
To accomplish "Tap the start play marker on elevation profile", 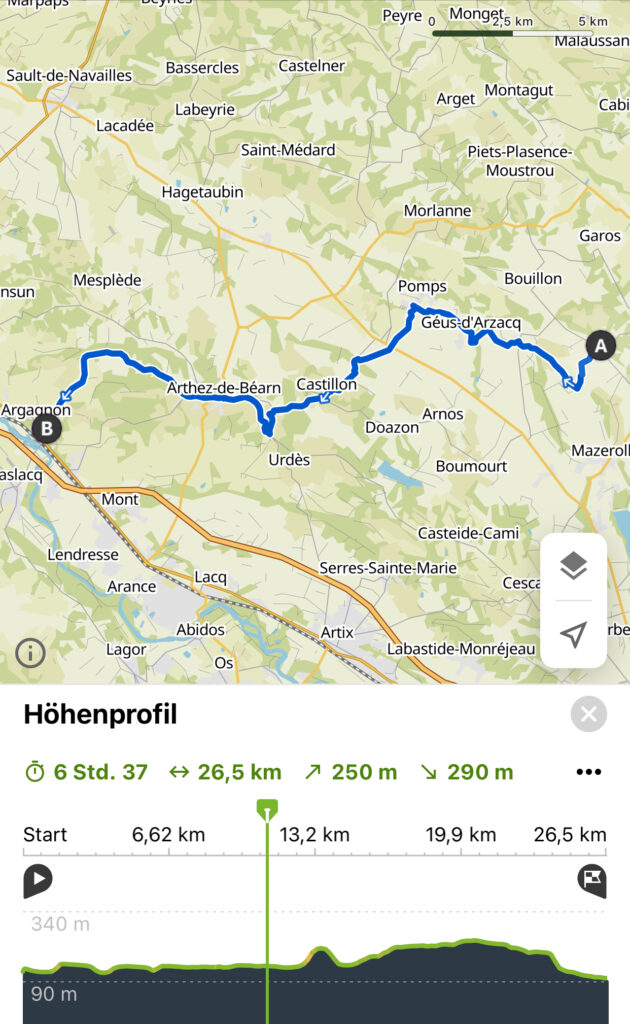I will click(37, 880).
